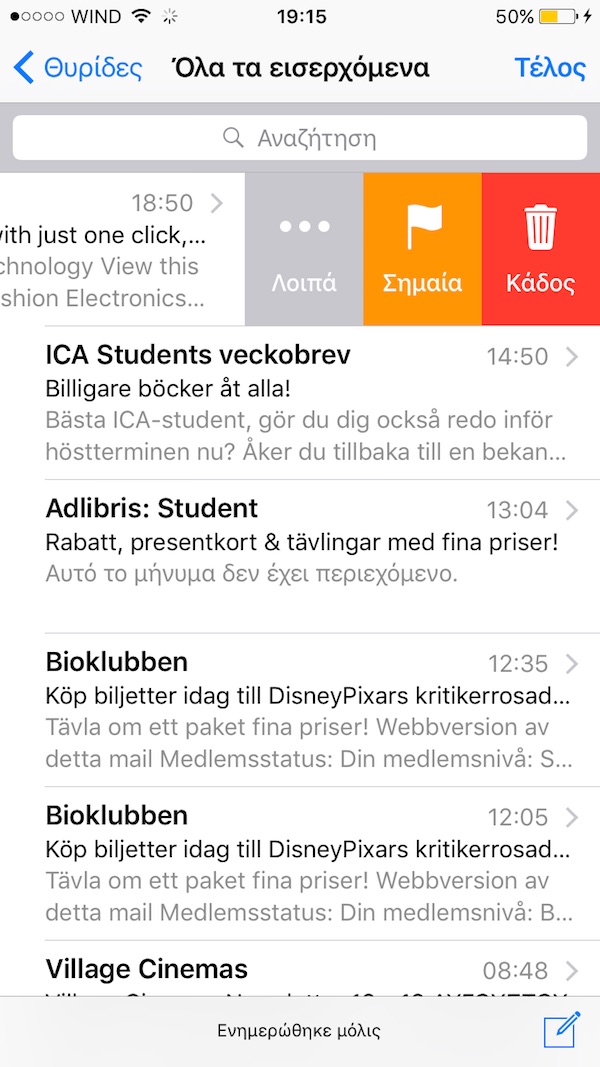Image resolution: width=600 pixels, height=1067 pixels.
Task: Open the Bioklubben email from 12:35
Action: (x=300, y=710)
